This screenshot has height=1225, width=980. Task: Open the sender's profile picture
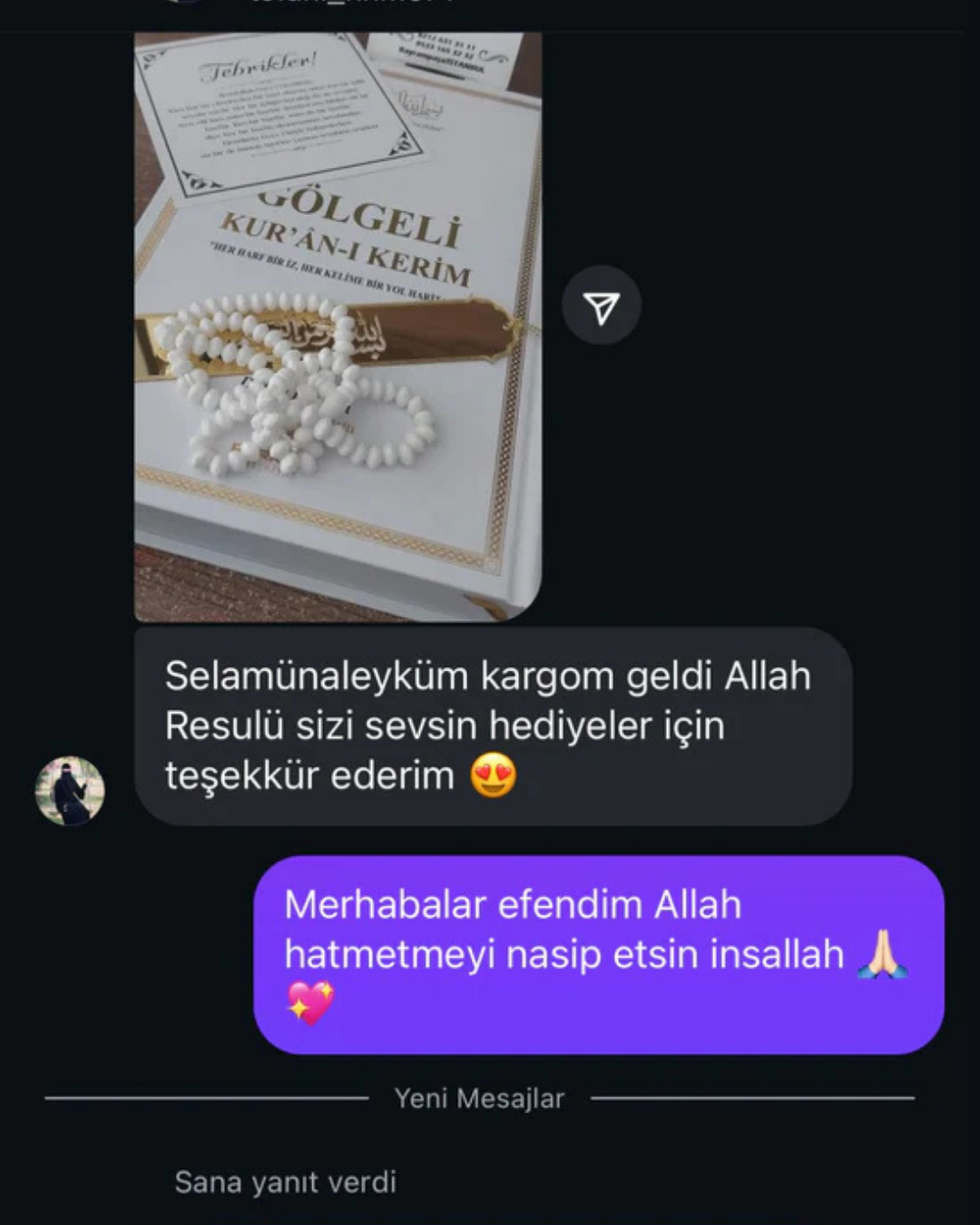coord(70,790)
